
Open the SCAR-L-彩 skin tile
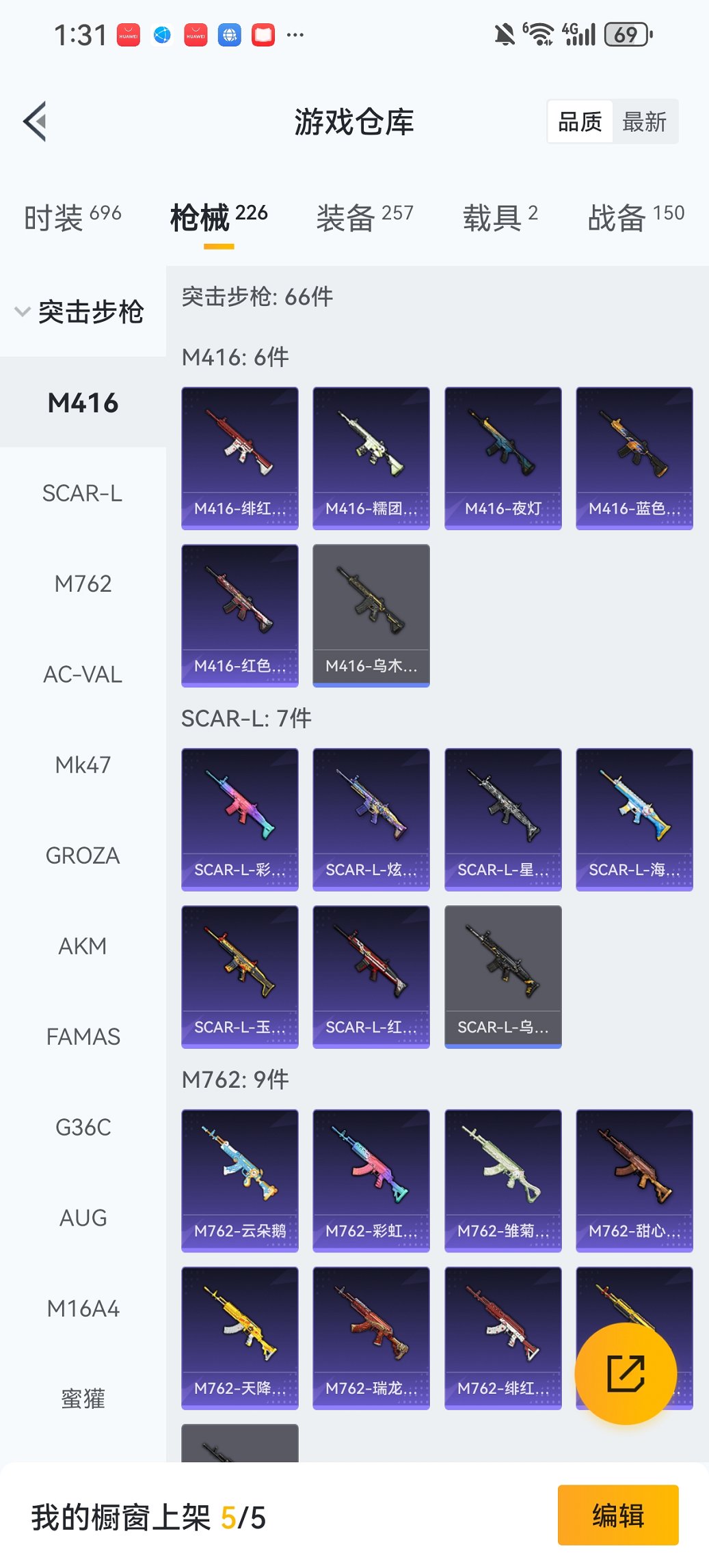(x=240, y=819)
